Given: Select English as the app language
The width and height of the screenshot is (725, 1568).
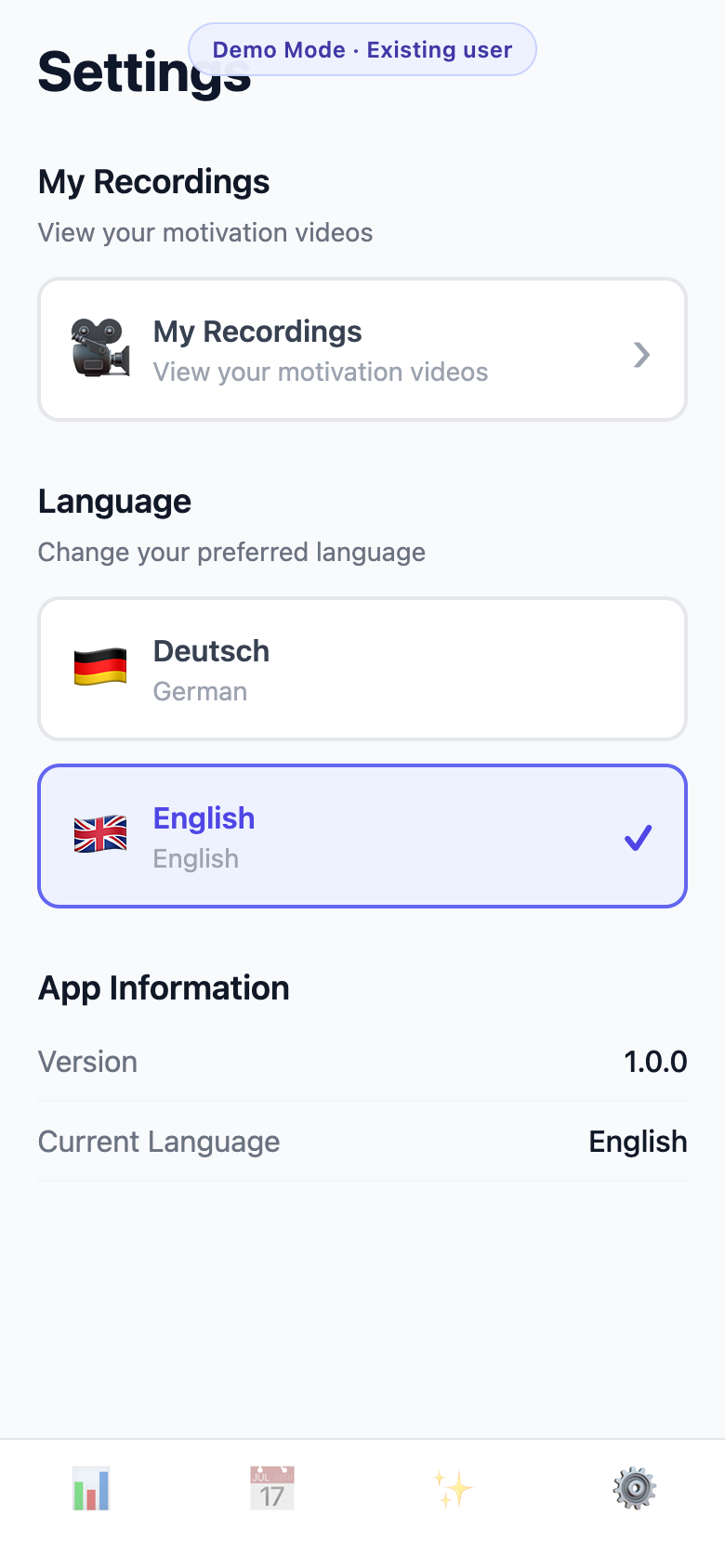Looking at the screenshot, I should pos(362,835).
